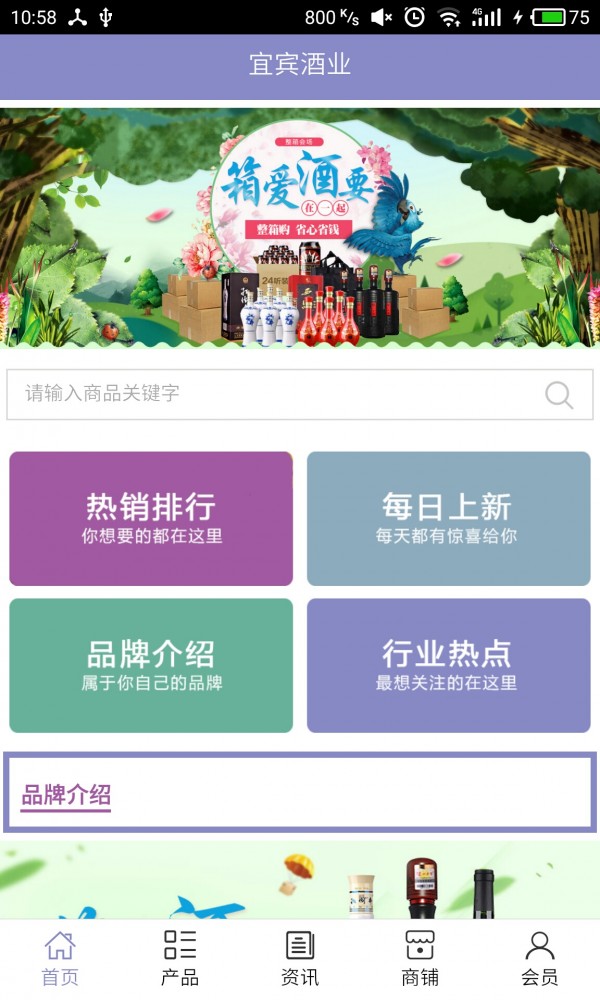Switch to the 首页 tab
600x1000 pixels.
pyautogui.click(x=60, y=959)
